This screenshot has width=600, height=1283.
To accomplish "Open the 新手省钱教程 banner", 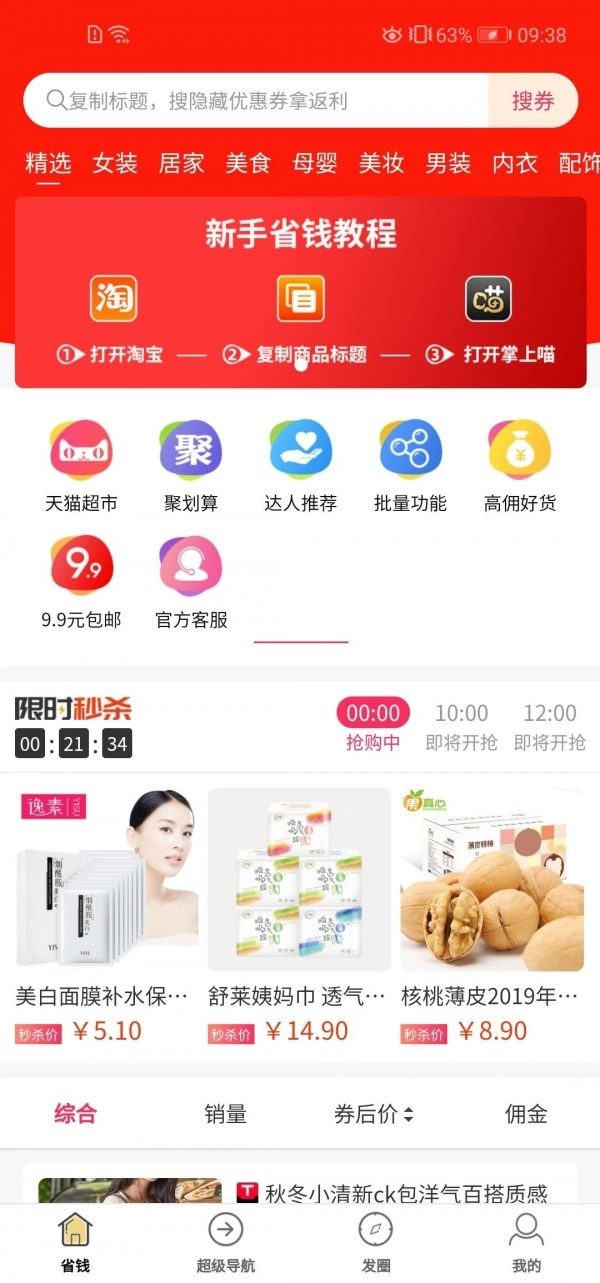I will coord(300,292).
